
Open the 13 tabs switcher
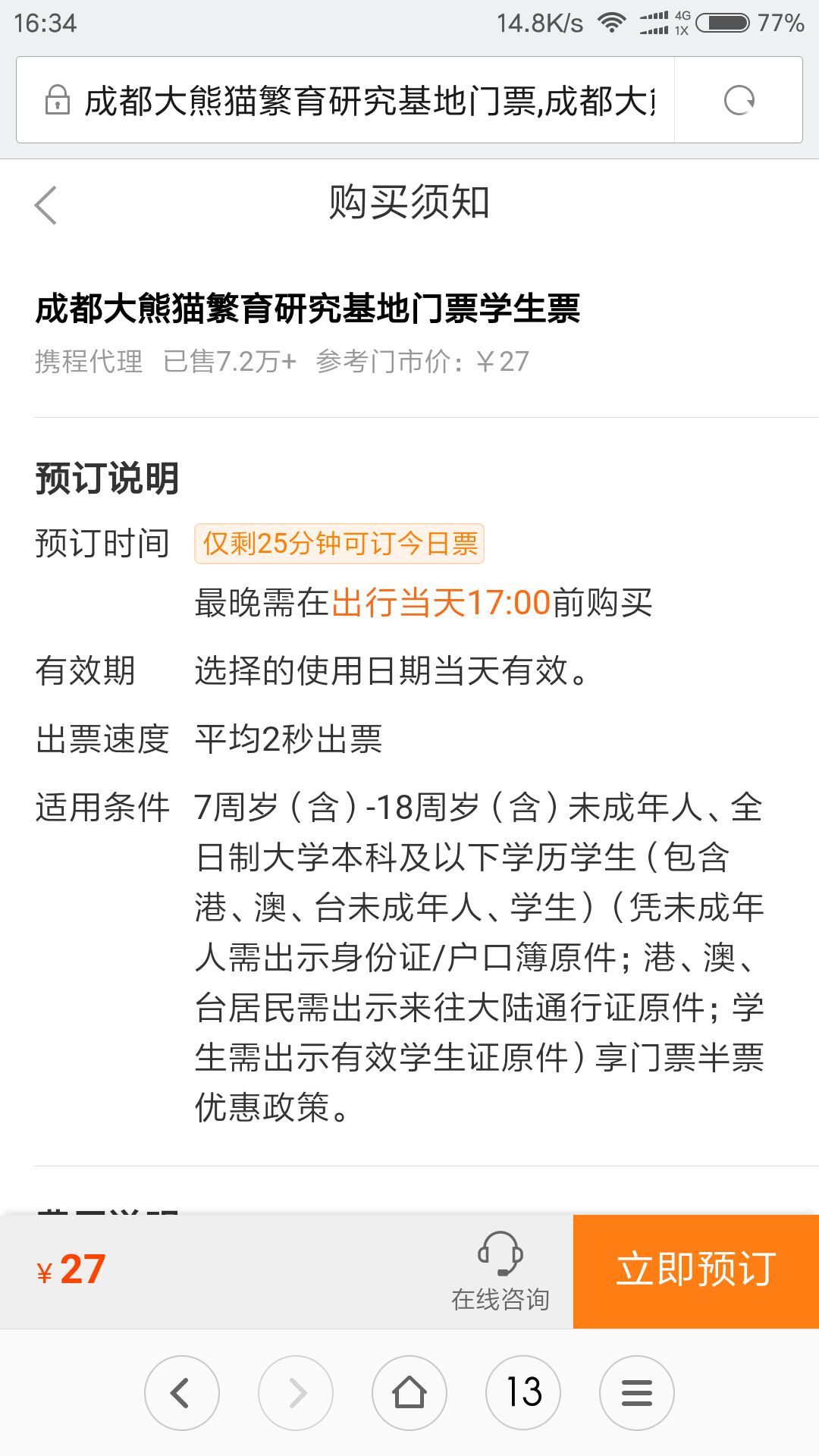(523, 1393)
